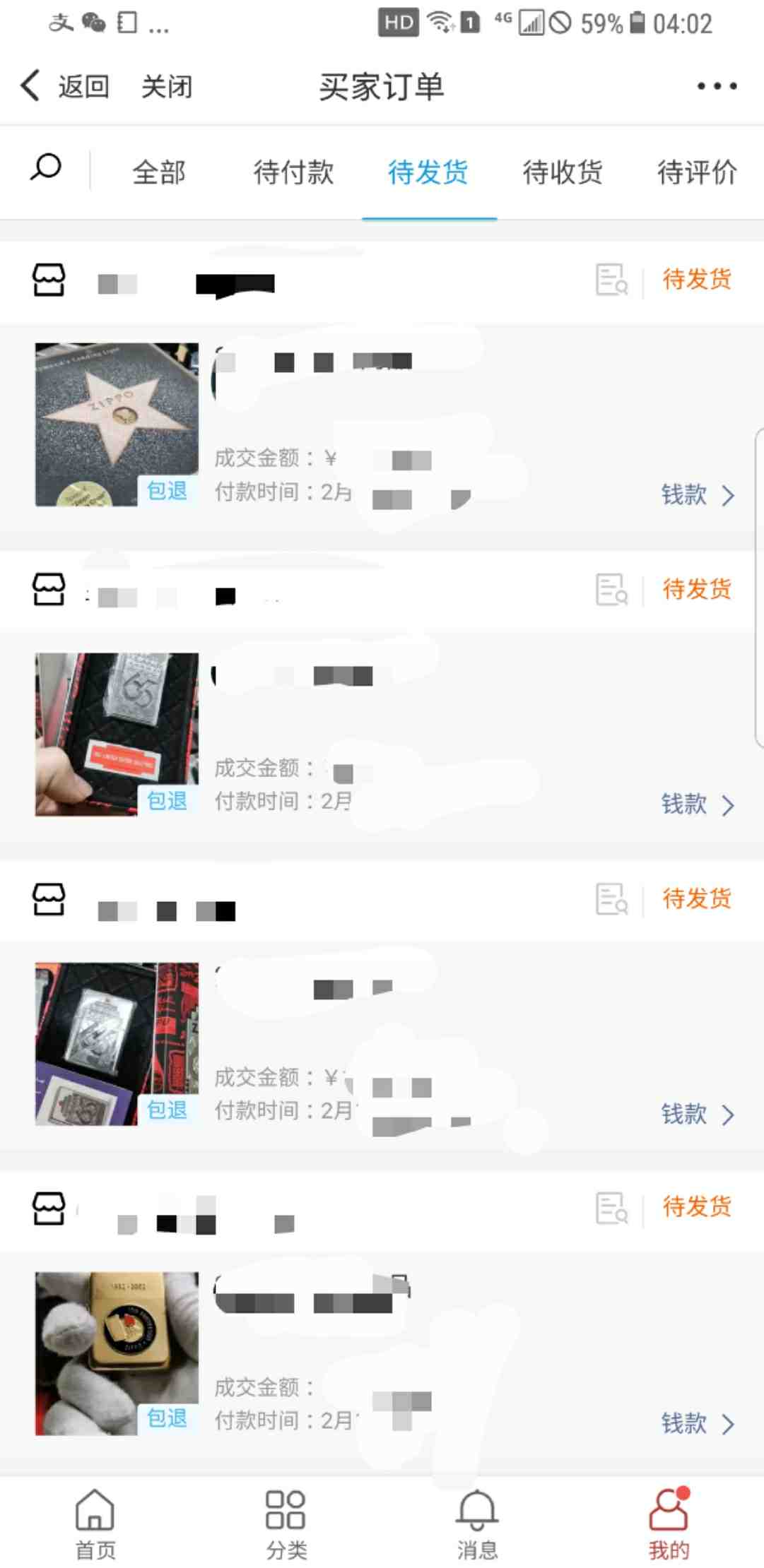Image resolution: width=764 pixels, height=1568 pixels.
Task: Switch to the 待收货 tab
Action: [x=563, y=172]
